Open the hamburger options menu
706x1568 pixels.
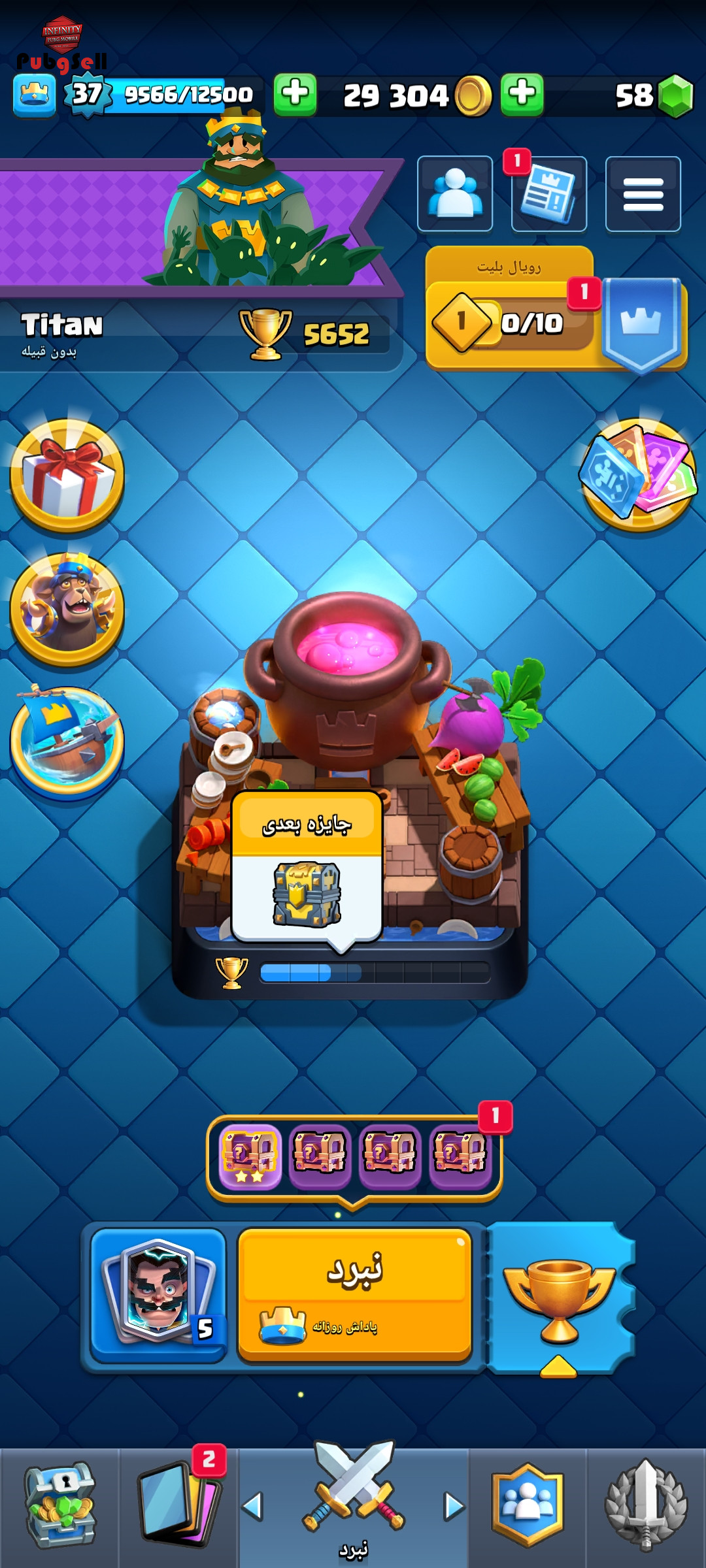coord(643,194)
